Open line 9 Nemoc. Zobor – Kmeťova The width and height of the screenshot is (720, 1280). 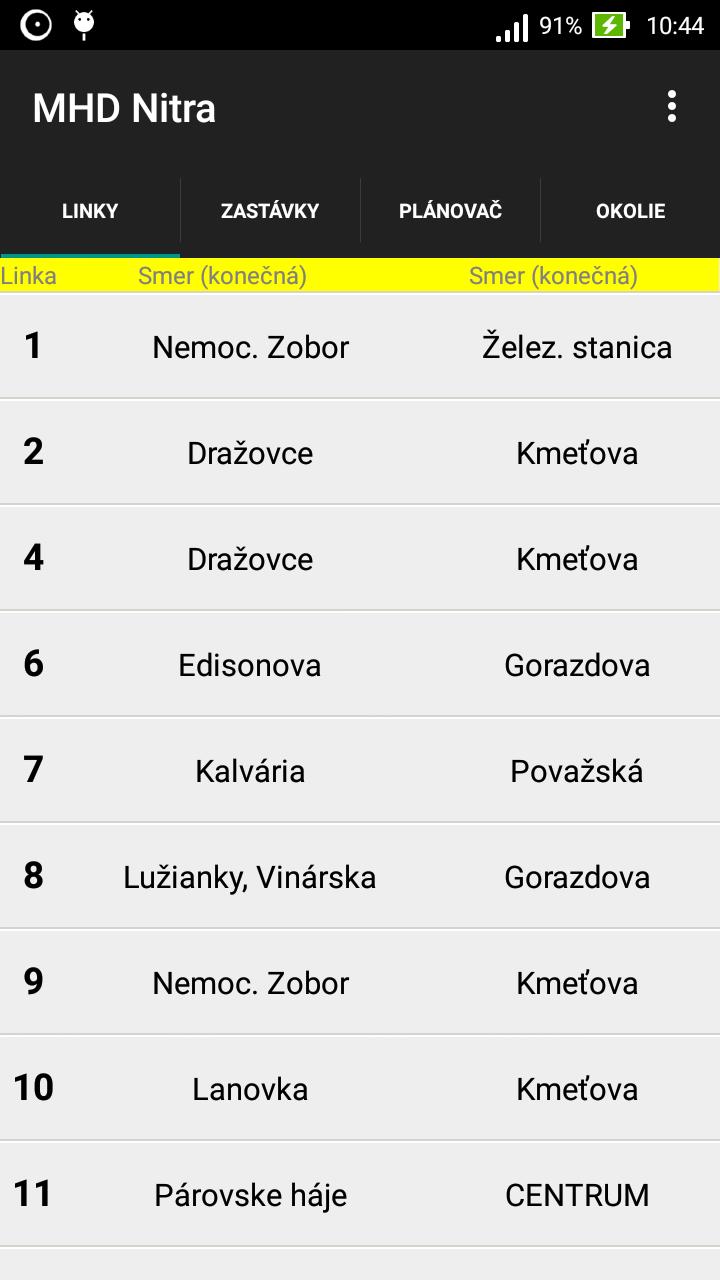(360, 983)
